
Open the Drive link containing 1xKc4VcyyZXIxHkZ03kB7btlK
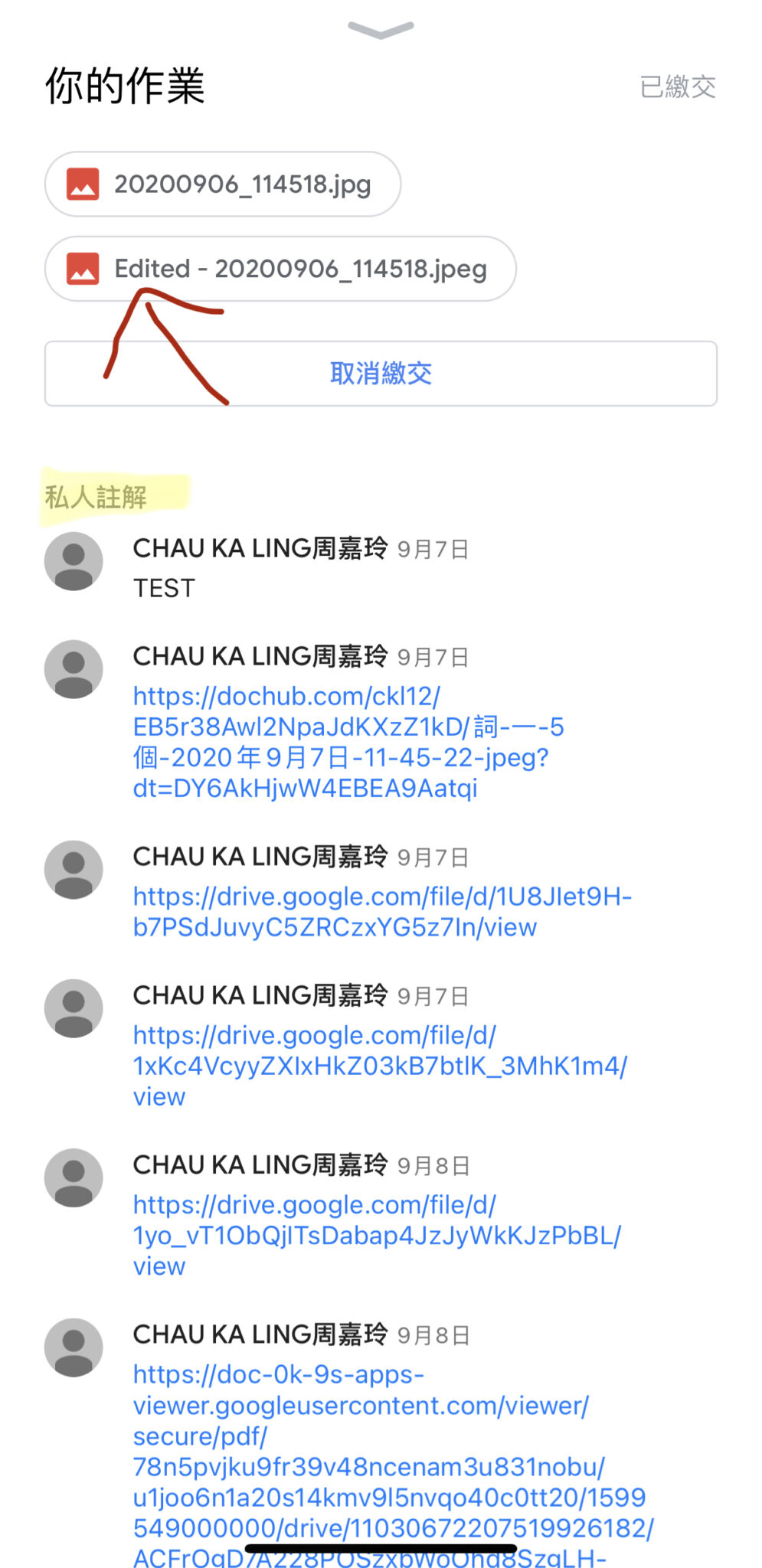[x=380, y=1066]
